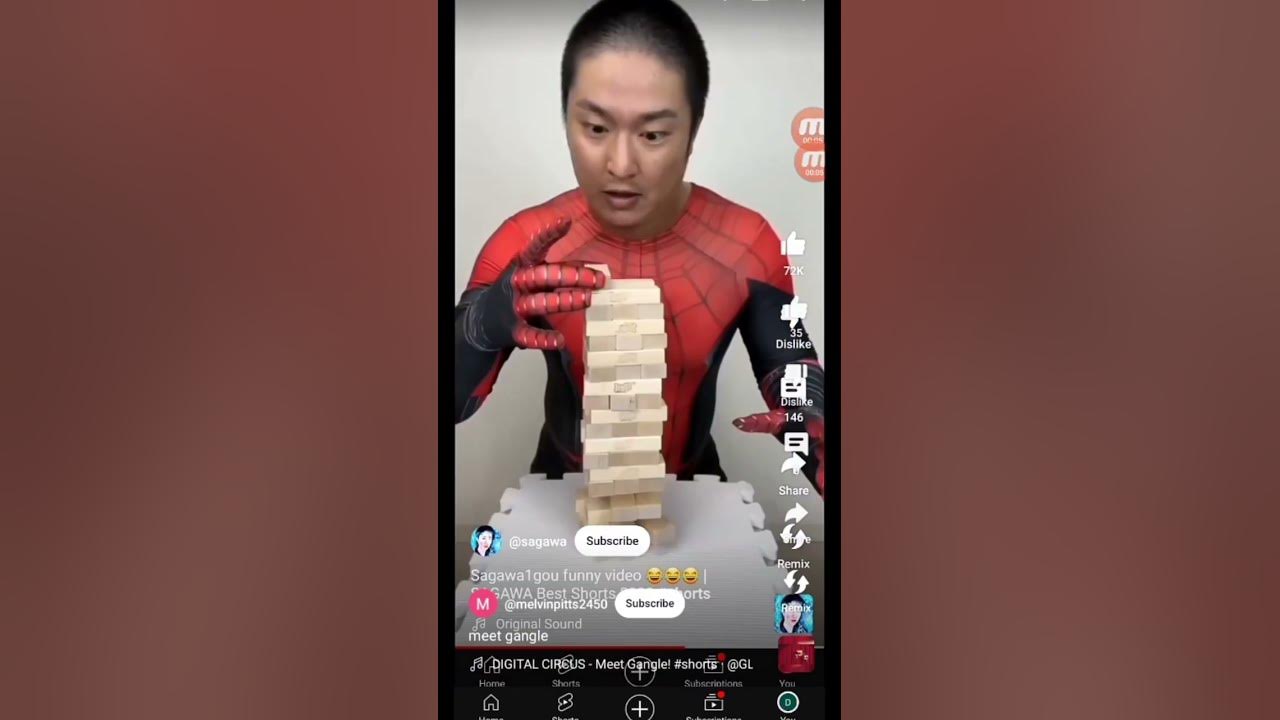Subscribe to @melvinpitts2450

(649, 604)
